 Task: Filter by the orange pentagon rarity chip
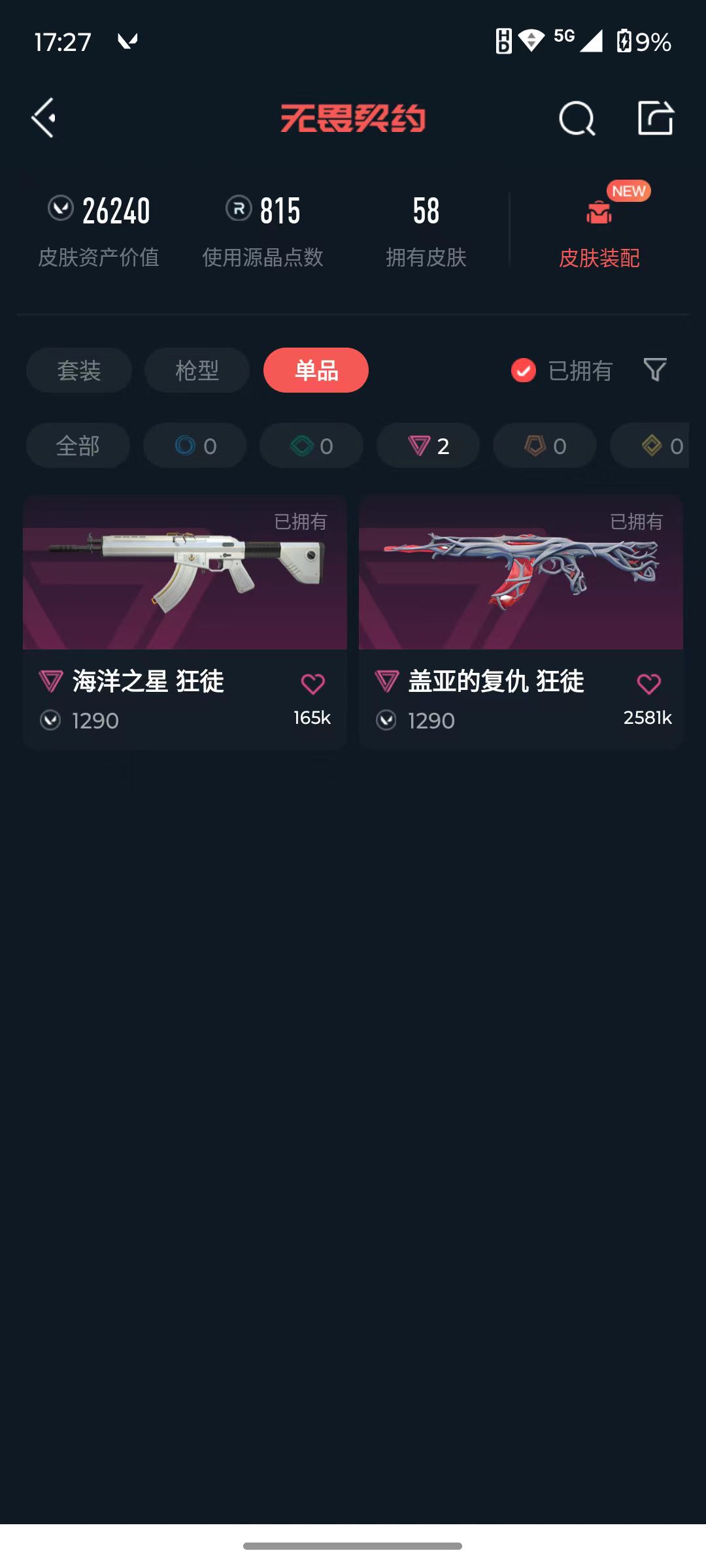coord(545,446)
